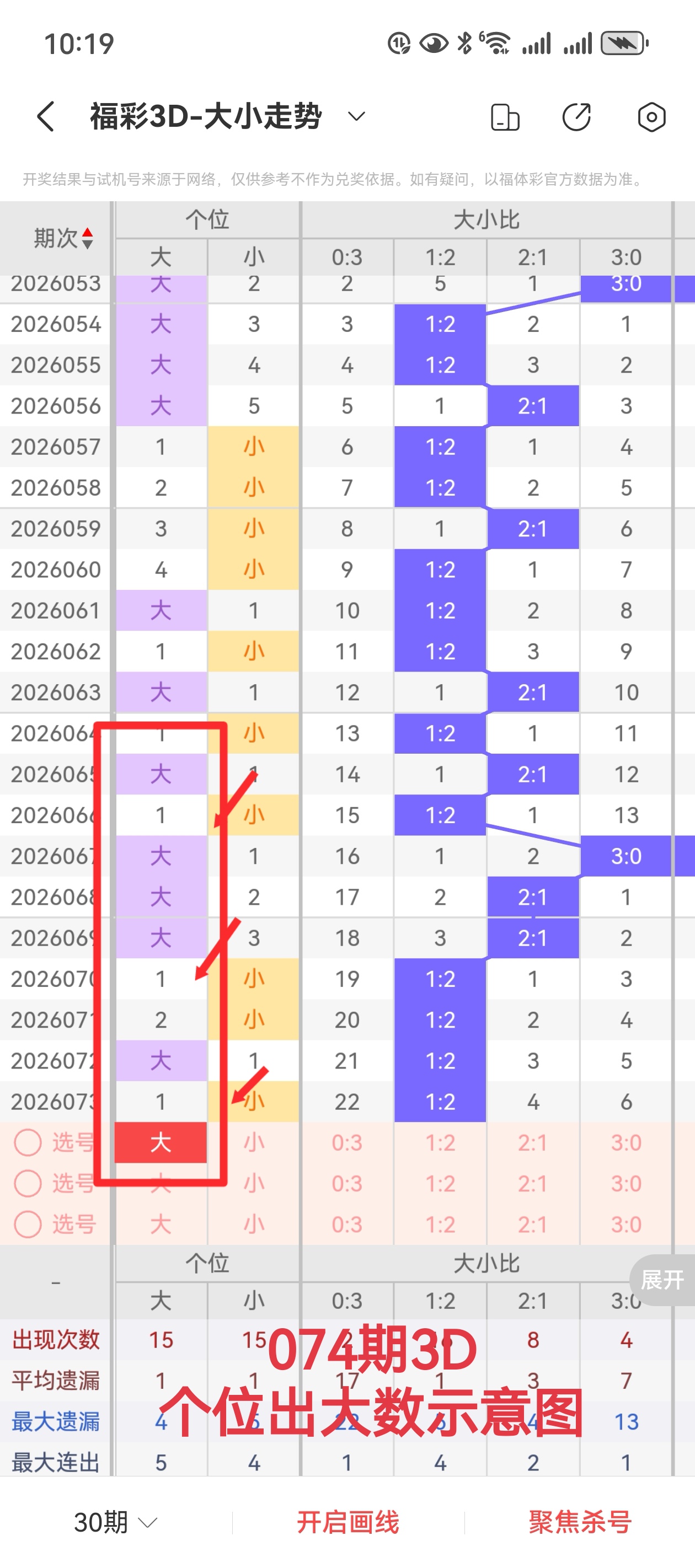
Task: Switch the chart to landscape view
Action: click(505, 117)
